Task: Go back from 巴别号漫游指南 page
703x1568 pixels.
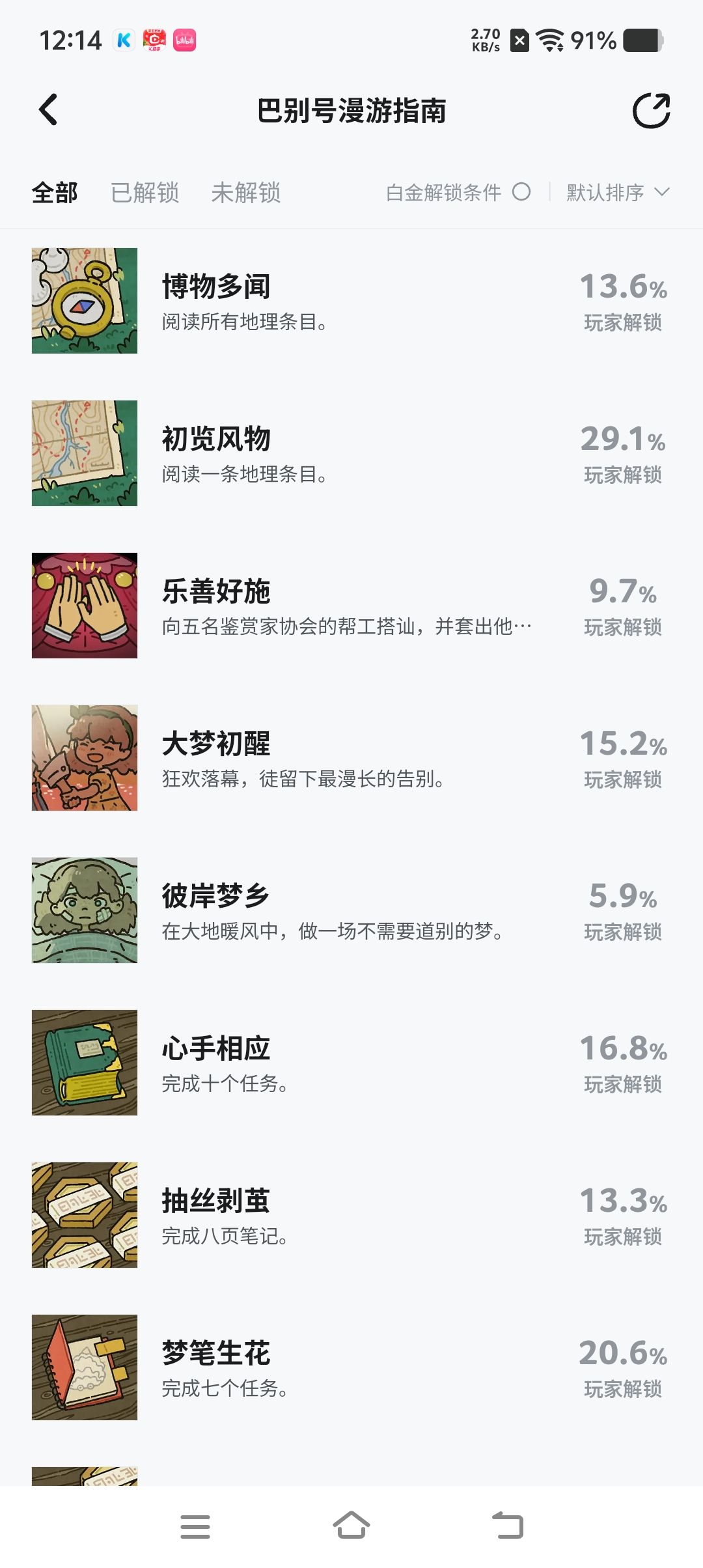Action: tap(49, 110)
